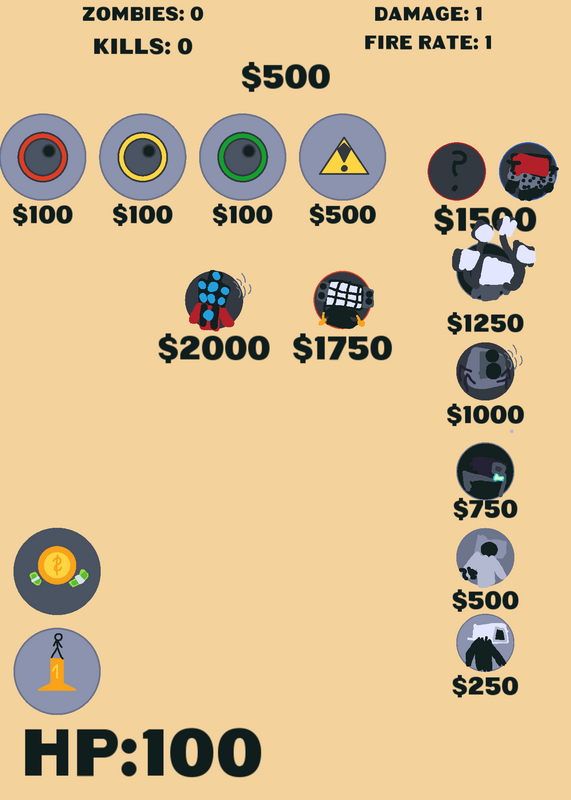Screen dimensions: 571x800
Task: Buy the red ring upgrade for $100
Action: [x=43, y=157]
